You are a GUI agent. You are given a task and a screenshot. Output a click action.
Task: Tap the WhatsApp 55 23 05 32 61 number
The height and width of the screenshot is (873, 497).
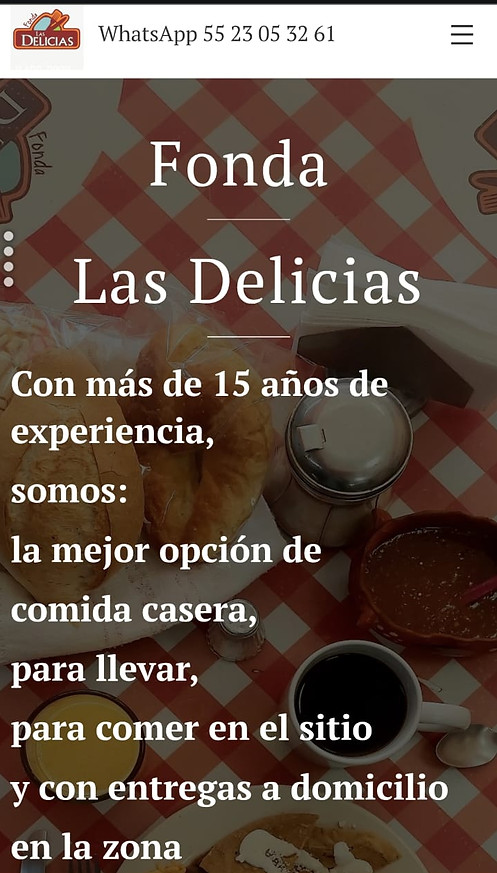tap(216, 35)
